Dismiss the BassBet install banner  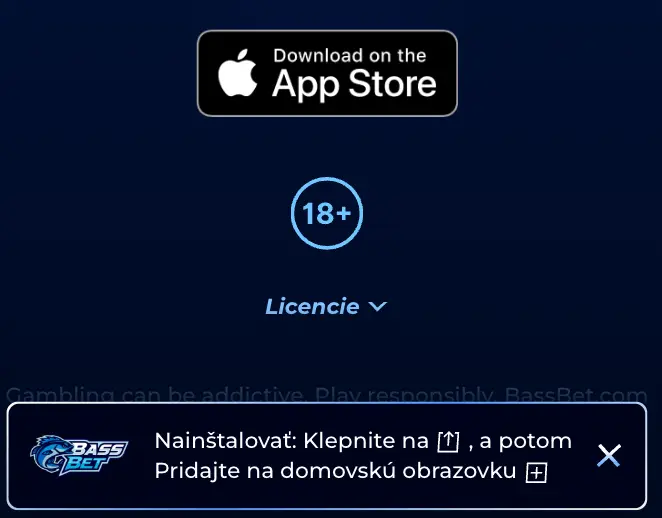coord(608,456)
